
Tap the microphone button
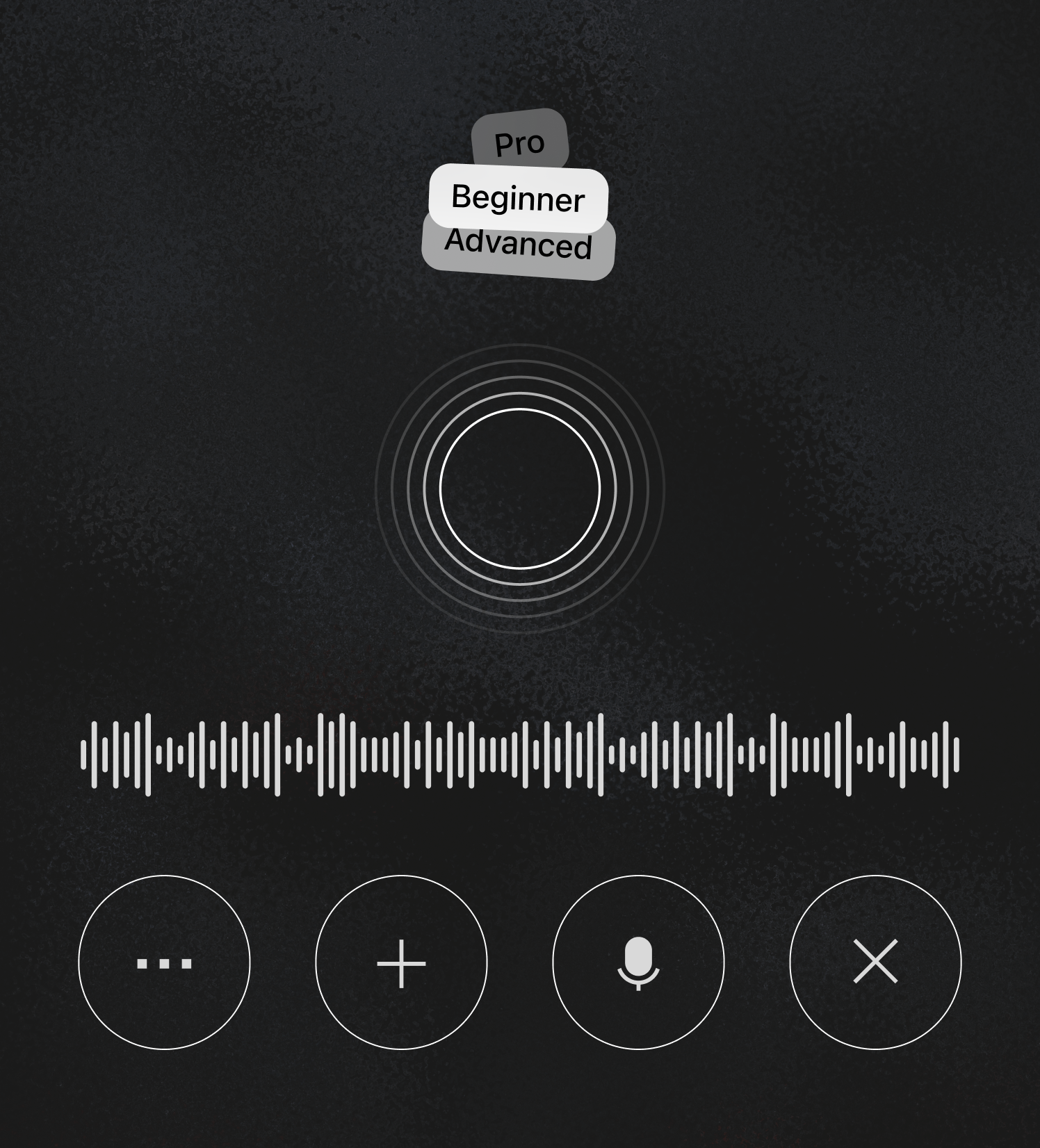tap(638, 962)
